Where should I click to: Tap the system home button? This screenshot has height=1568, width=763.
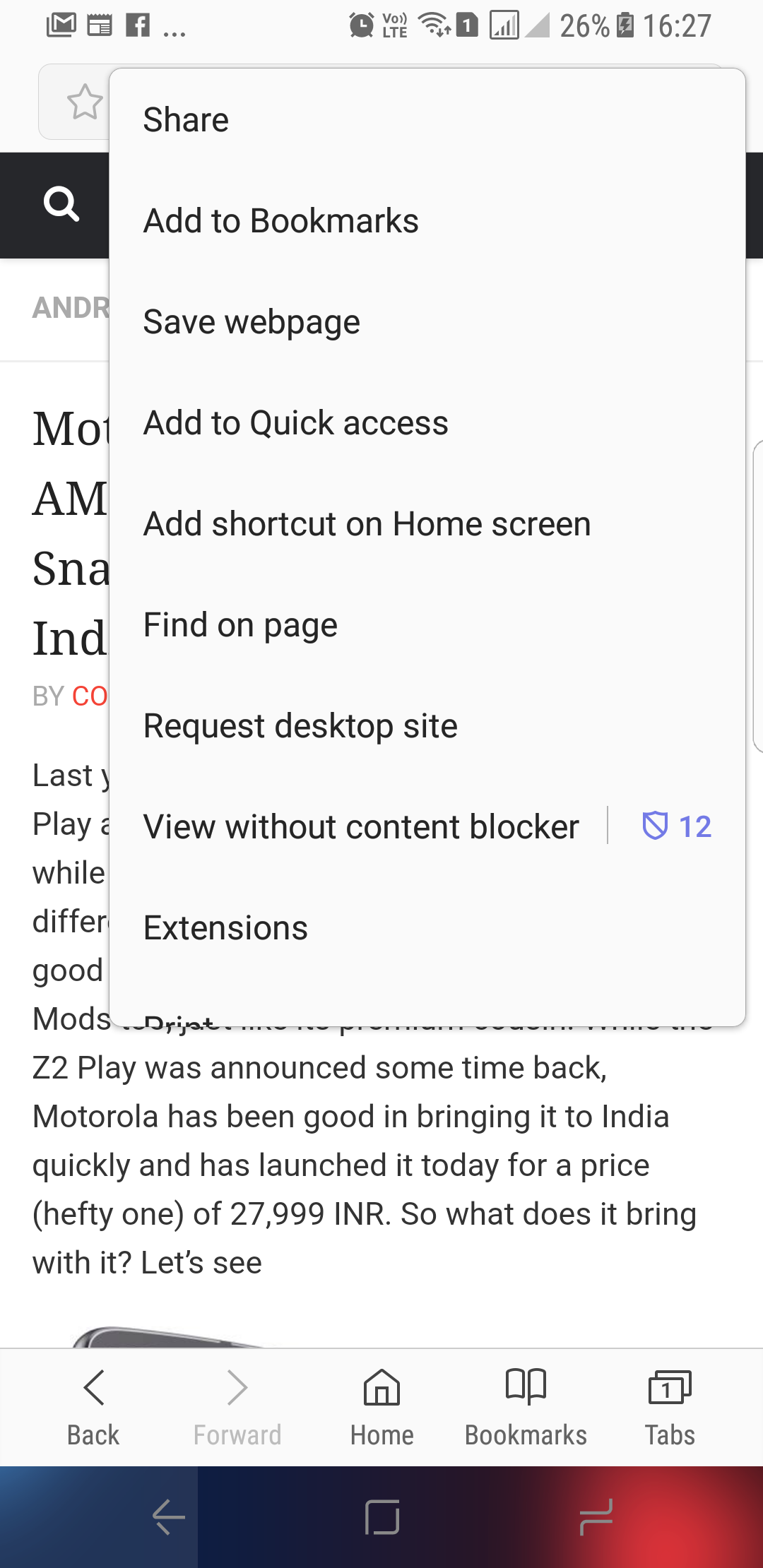coord(382,1517)
